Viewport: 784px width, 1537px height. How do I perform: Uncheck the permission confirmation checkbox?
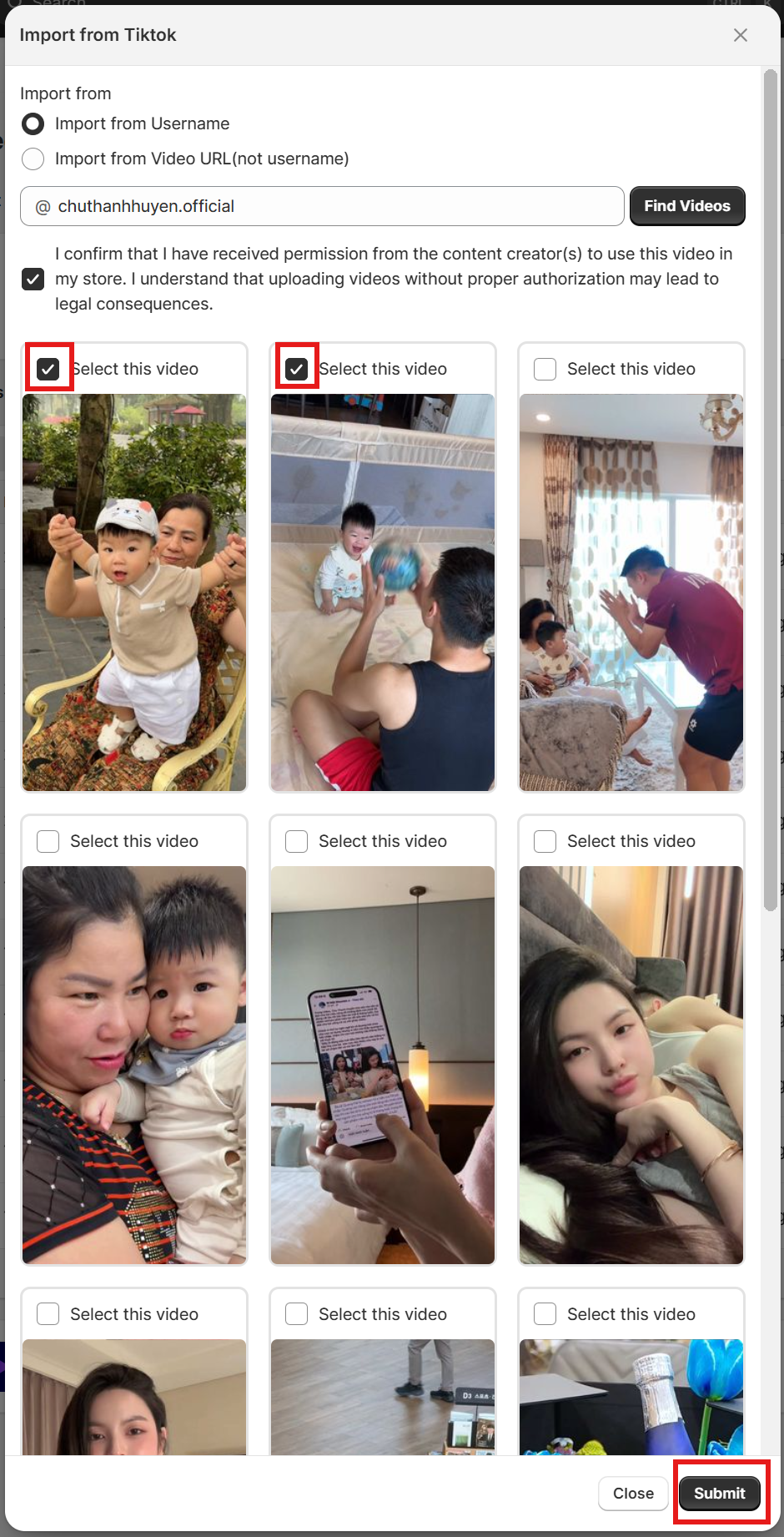click(x=33, y=279)
